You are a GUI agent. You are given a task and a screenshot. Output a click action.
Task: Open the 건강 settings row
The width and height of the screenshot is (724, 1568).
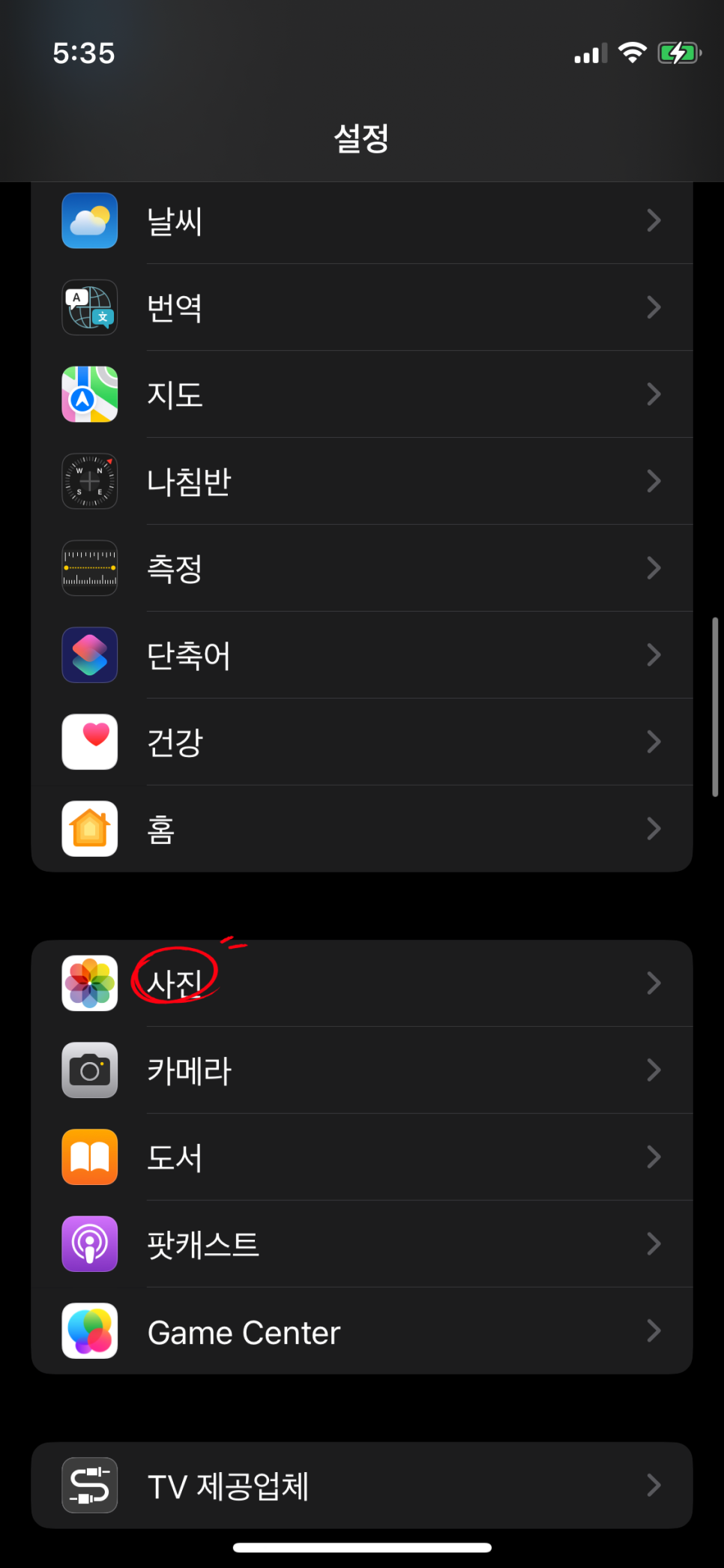[361, 743]
